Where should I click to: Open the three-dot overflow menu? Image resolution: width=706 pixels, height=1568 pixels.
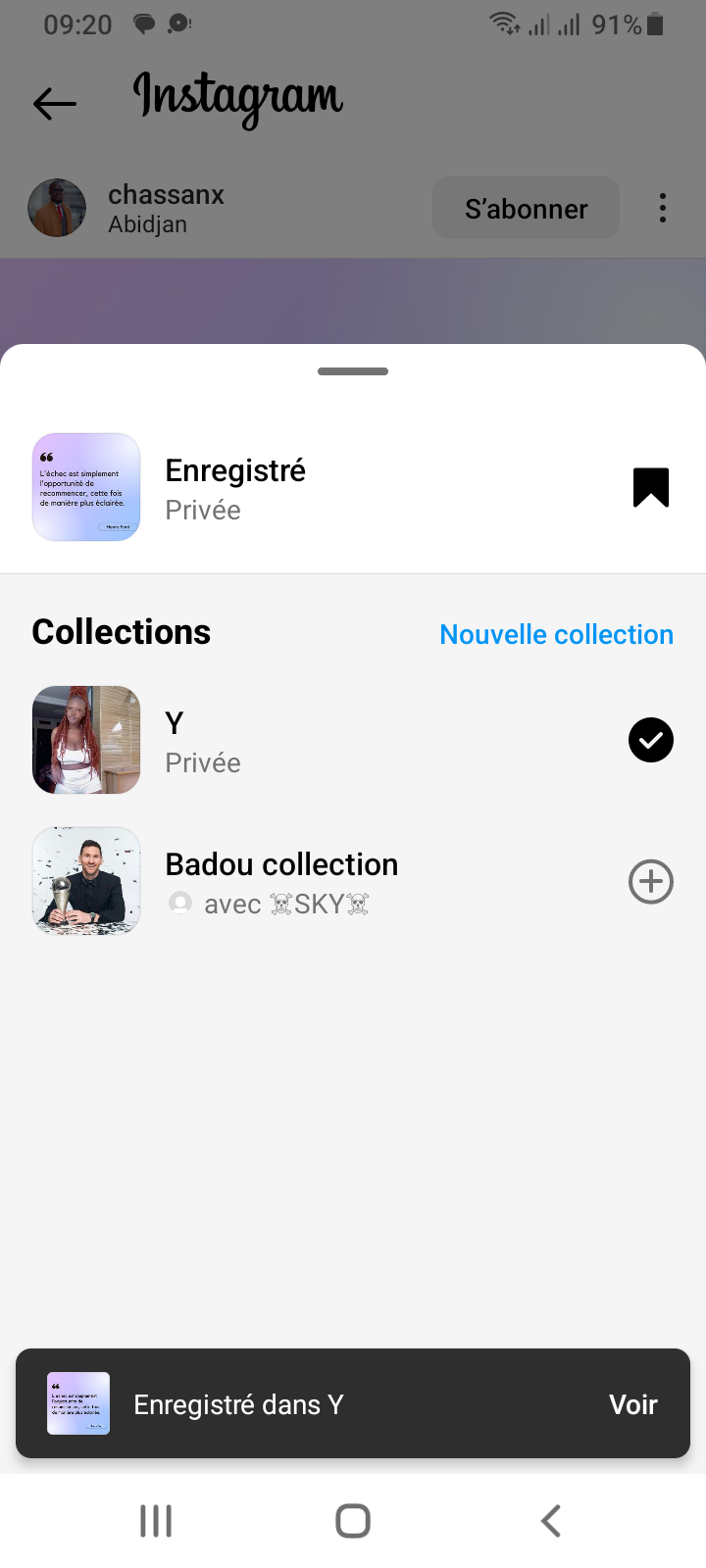click(x=663, y=208)
